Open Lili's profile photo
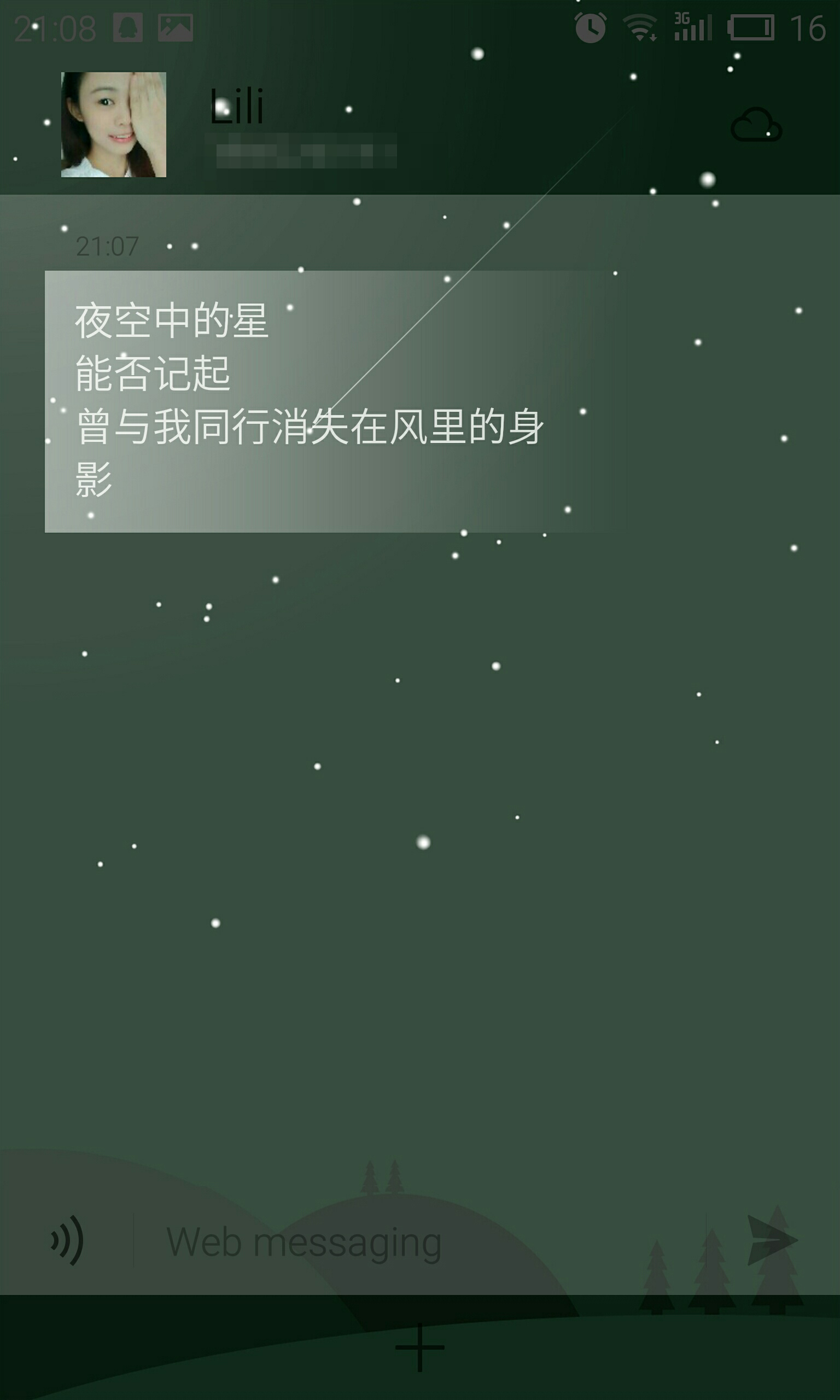This screenshot has width=840, height=1400. pyautogui.click(x=113, y=125)
